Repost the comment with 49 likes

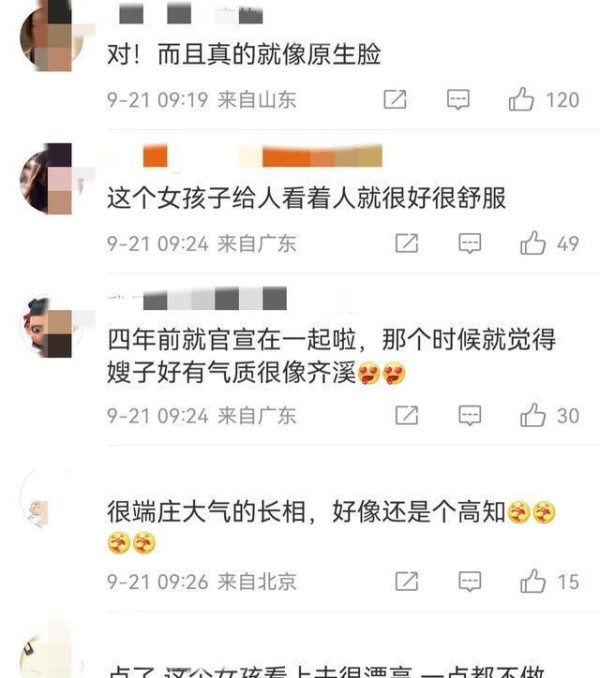pos(406,243)
